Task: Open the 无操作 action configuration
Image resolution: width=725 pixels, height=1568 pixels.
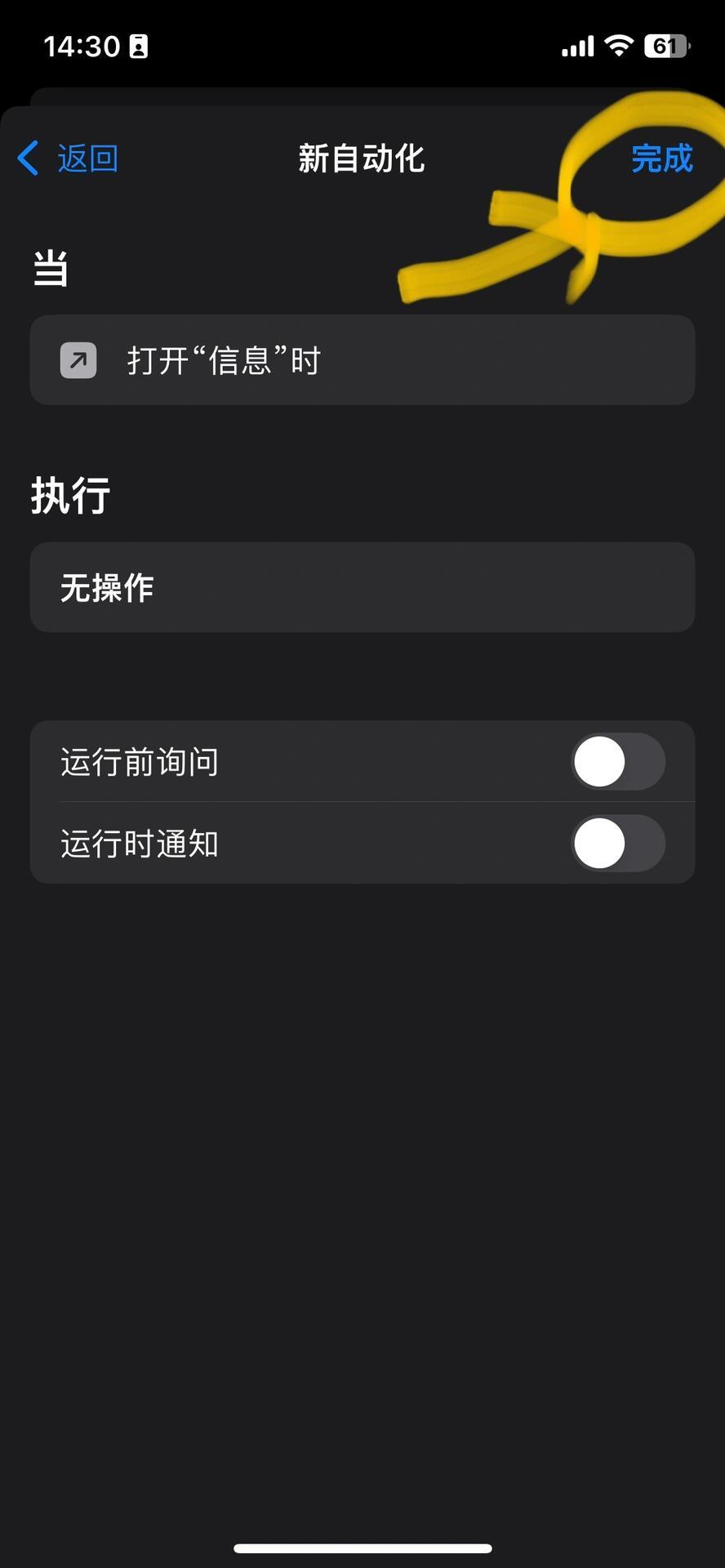Action: [362, 587]
